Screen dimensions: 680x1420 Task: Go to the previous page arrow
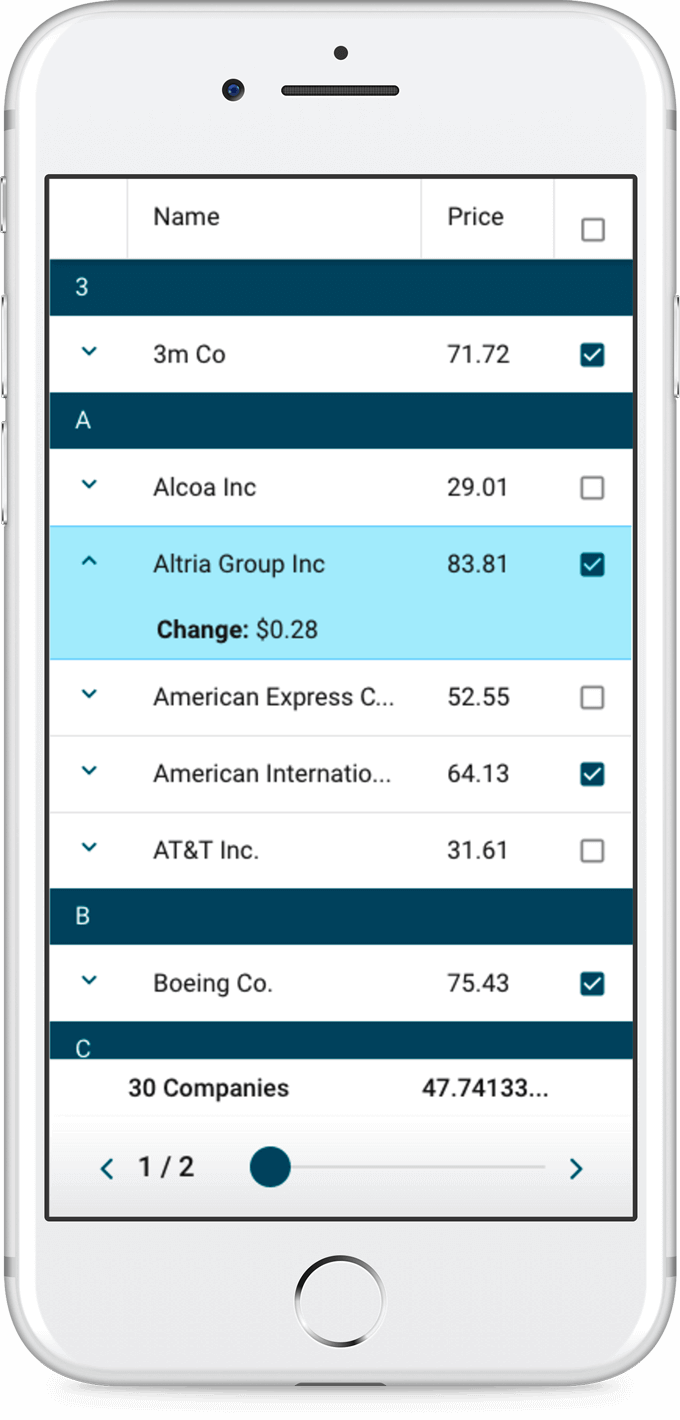click(x=107, y=1168)
